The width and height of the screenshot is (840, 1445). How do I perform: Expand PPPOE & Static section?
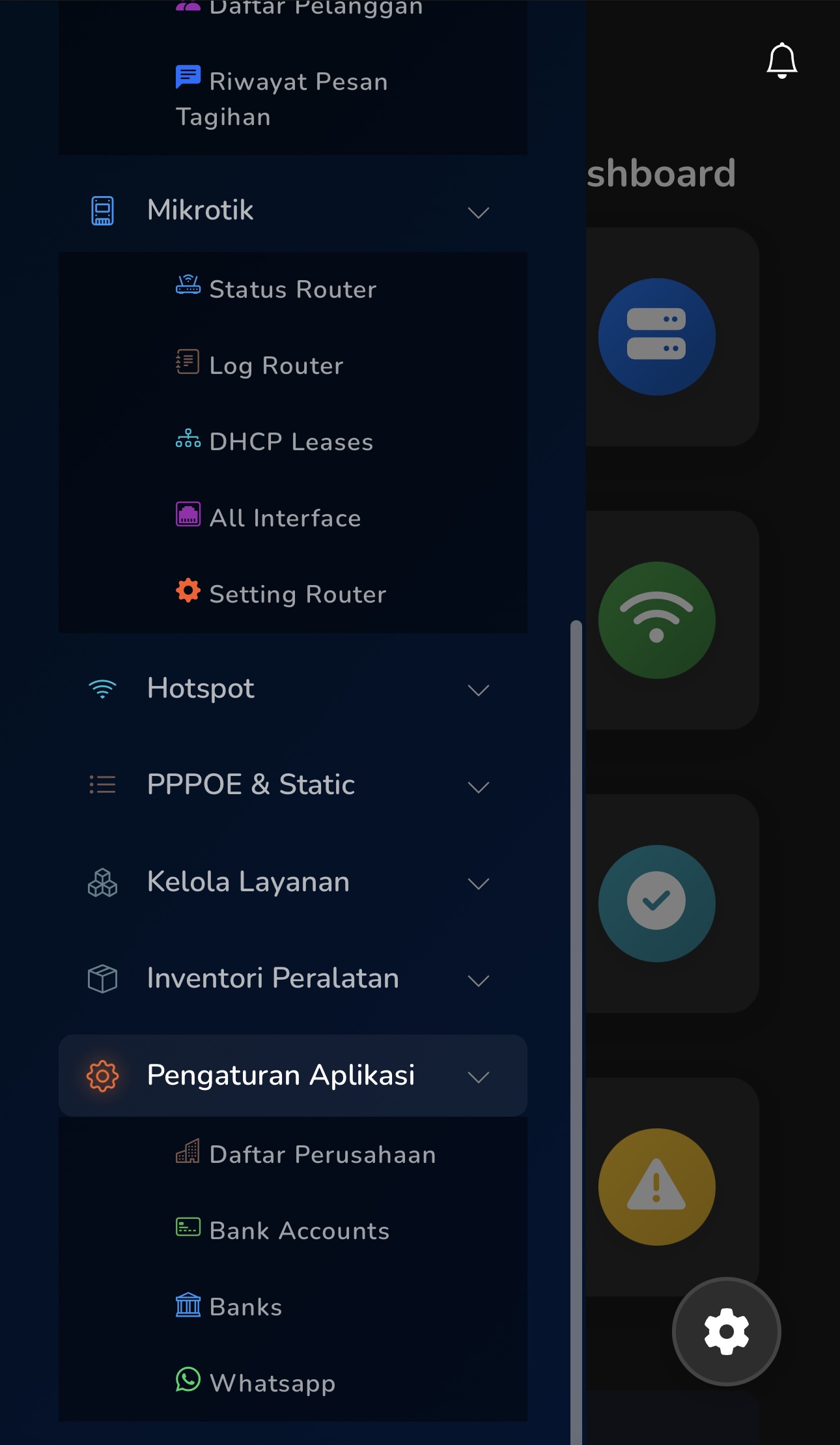(292, 785)
